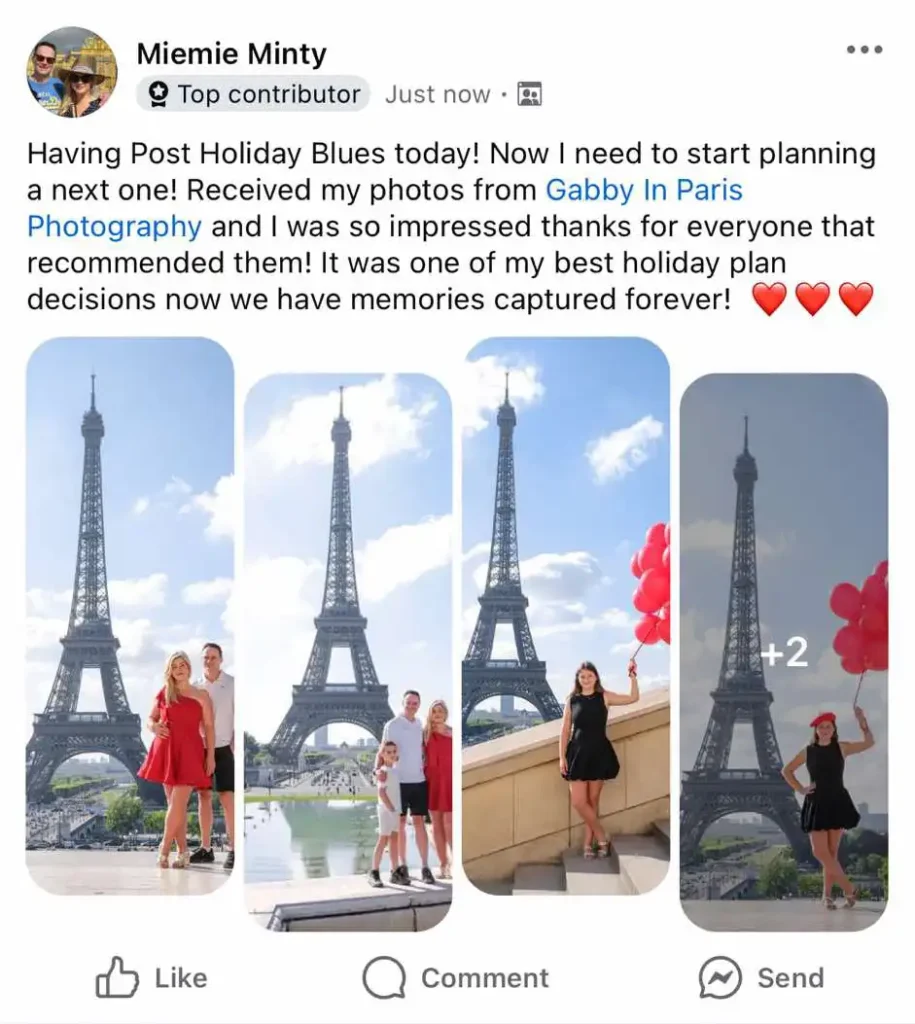Open the post's three-dot overflow menu

point(864,50)
